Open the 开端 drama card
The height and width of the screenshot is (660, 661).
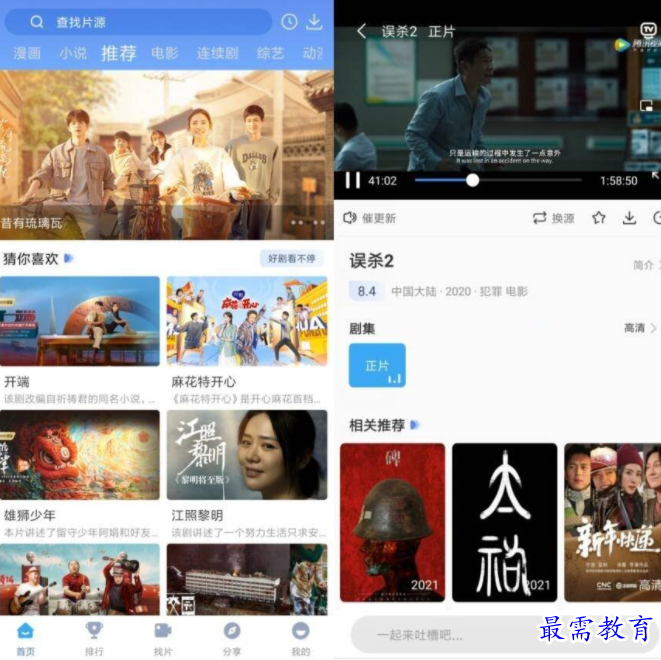pos(80,322)
